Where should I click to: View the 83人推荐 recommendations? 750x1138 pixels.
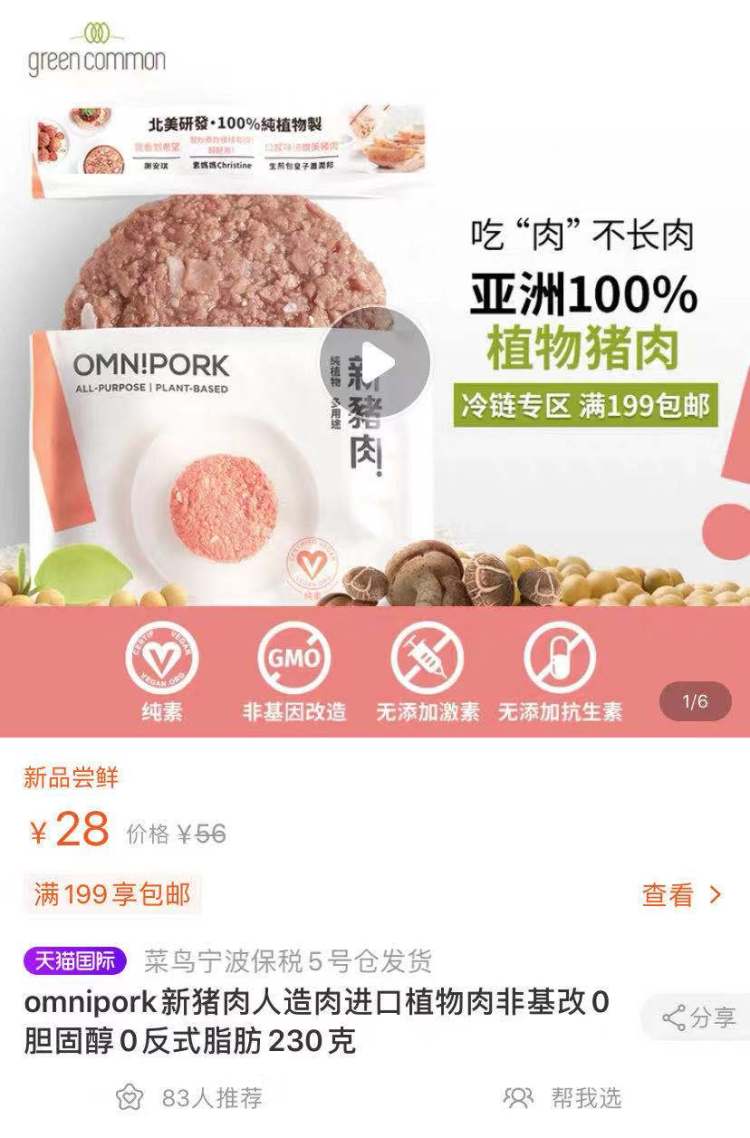click(190, 1098)
